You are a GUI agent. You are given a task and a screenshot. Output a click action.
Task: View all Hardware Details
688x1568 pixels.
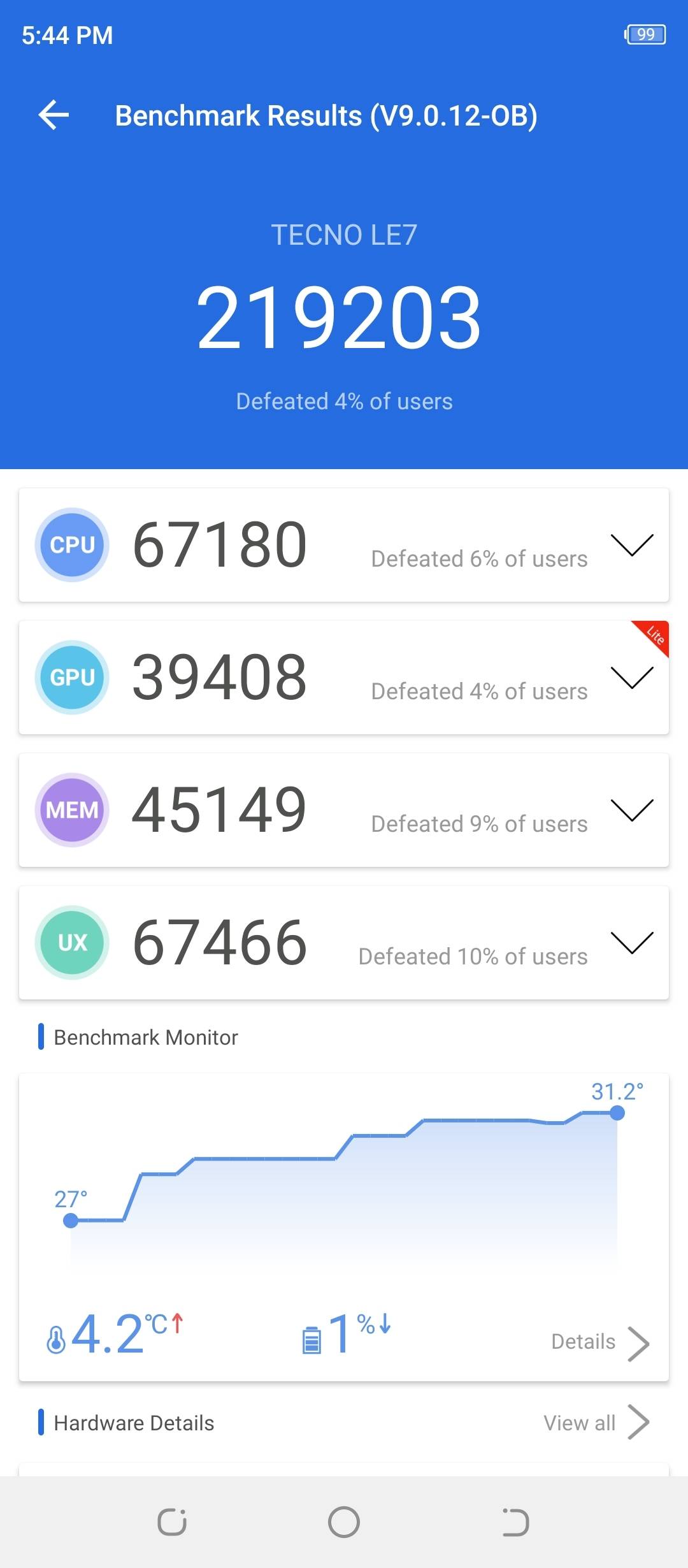coord(596,1423)
